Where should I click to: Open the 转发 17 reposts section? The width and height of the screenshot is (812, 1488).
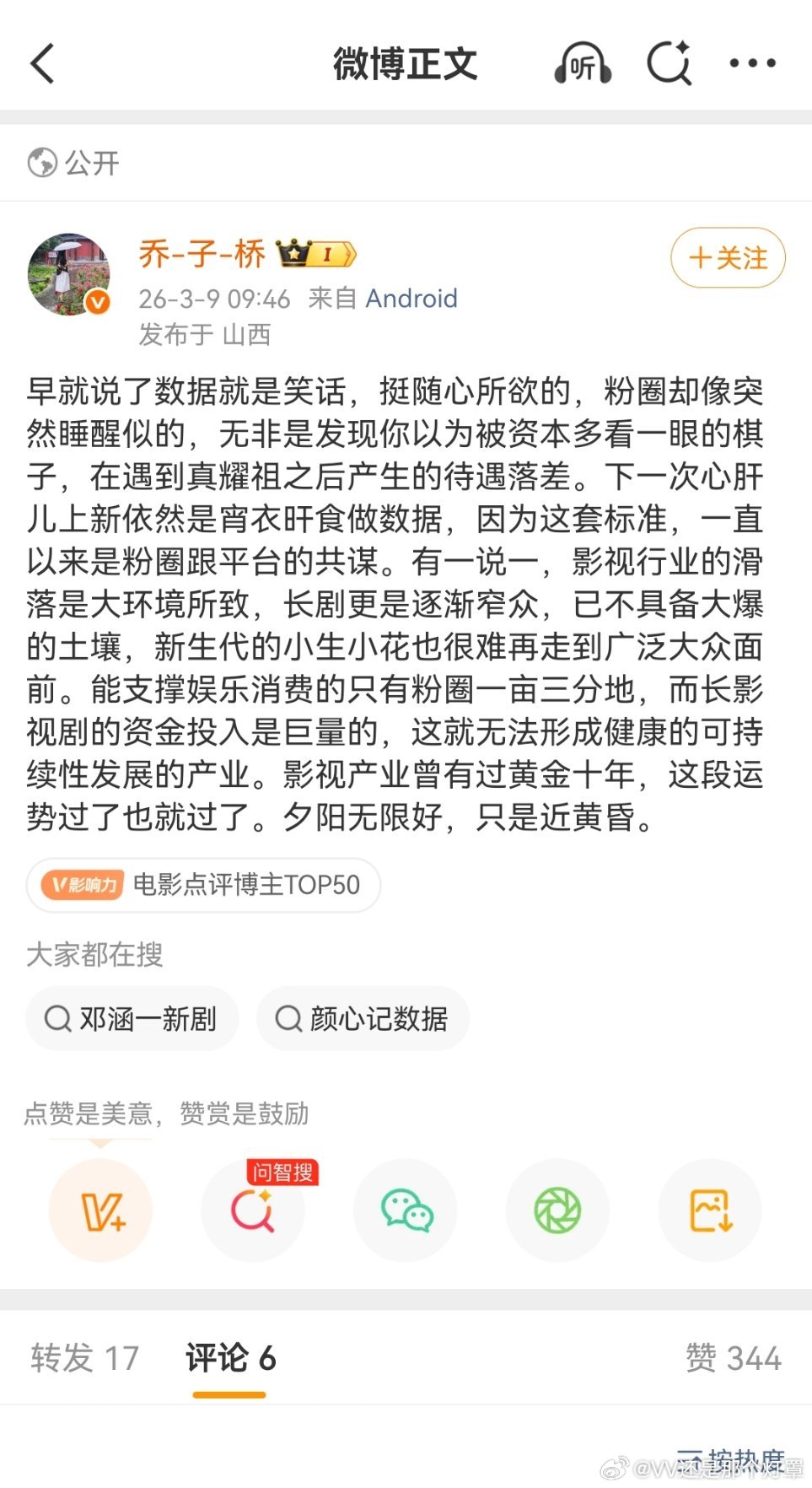pos(83,1358)
